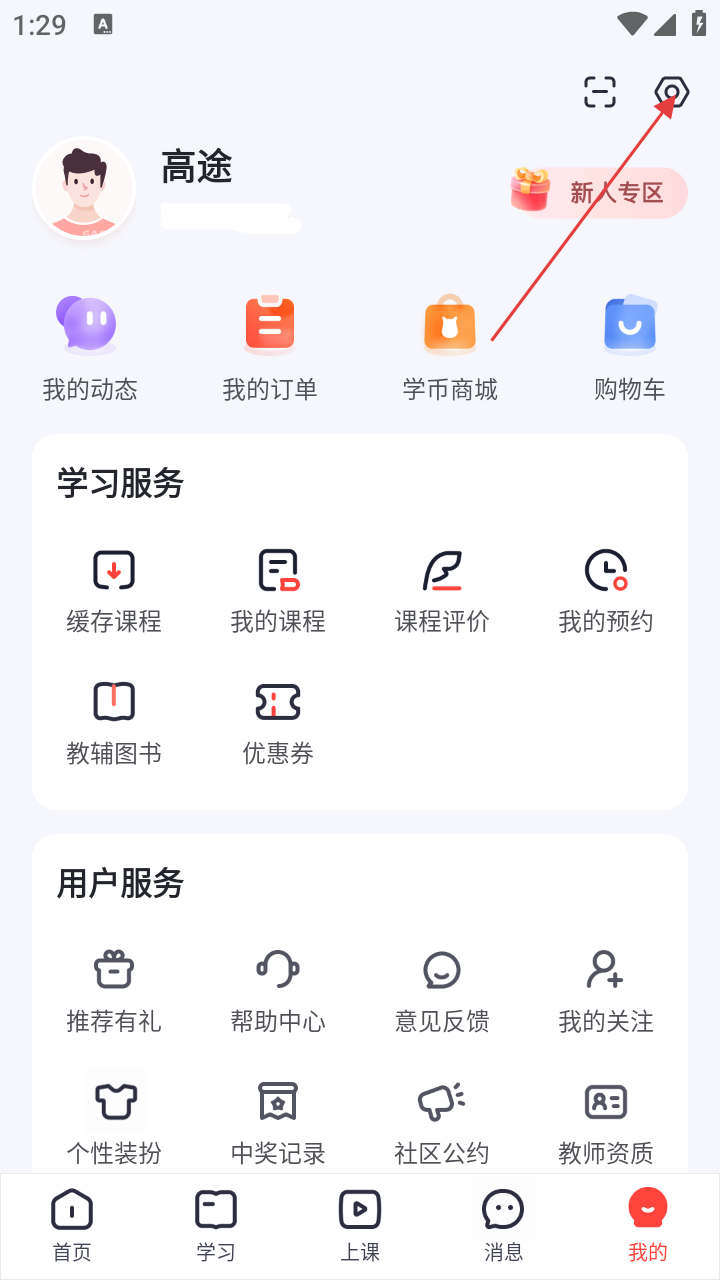Open 教辅图书

click(x=114, y=722)
